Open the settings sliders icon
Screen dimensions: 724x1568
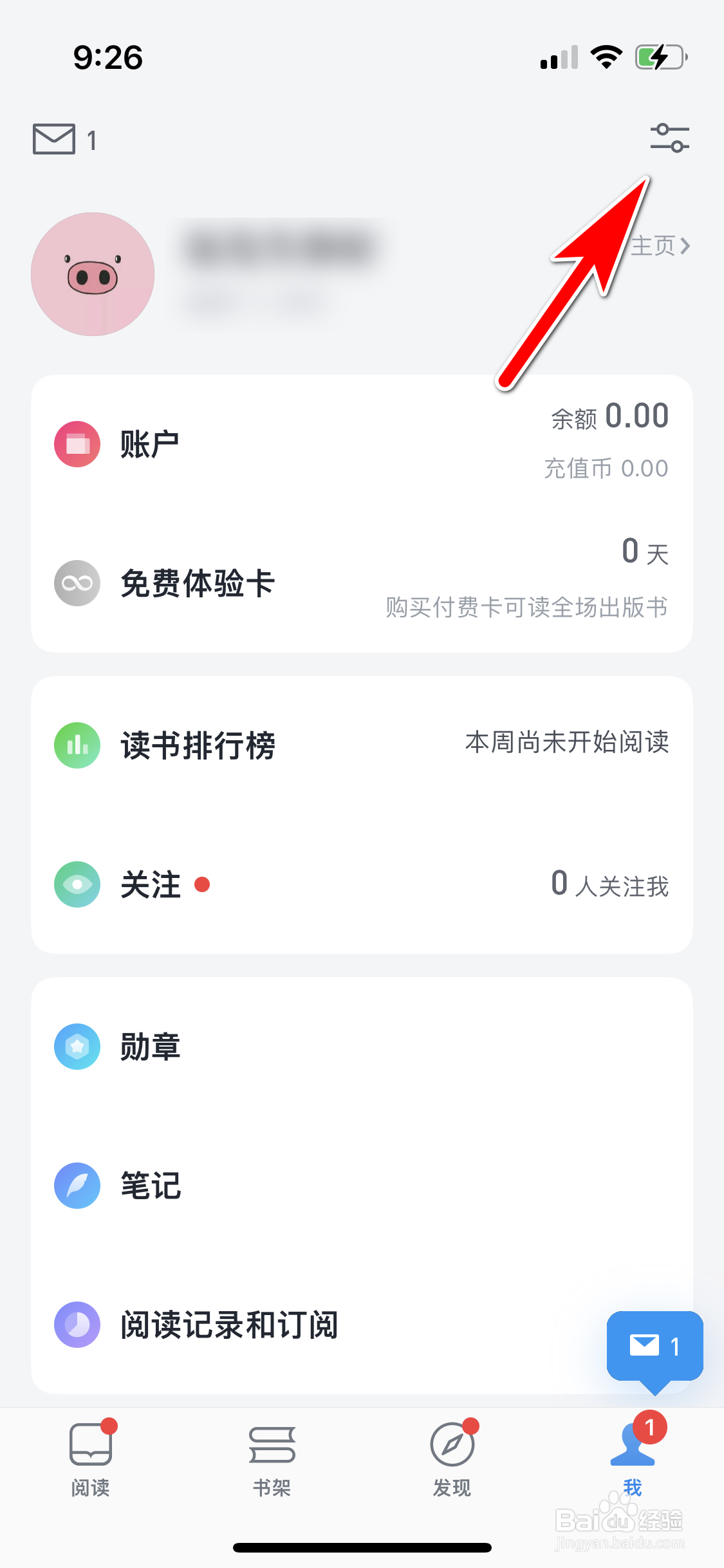[669, 138]
